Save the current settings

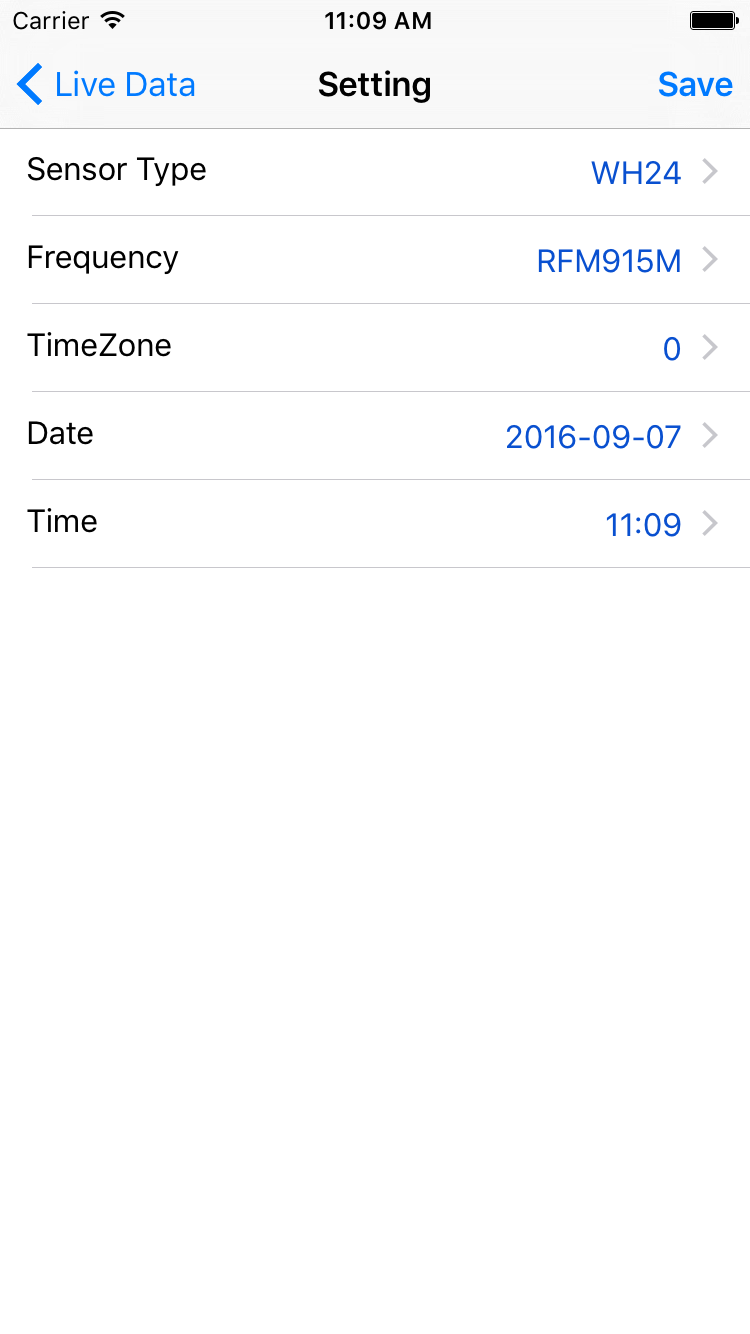[x=695, y=84]
